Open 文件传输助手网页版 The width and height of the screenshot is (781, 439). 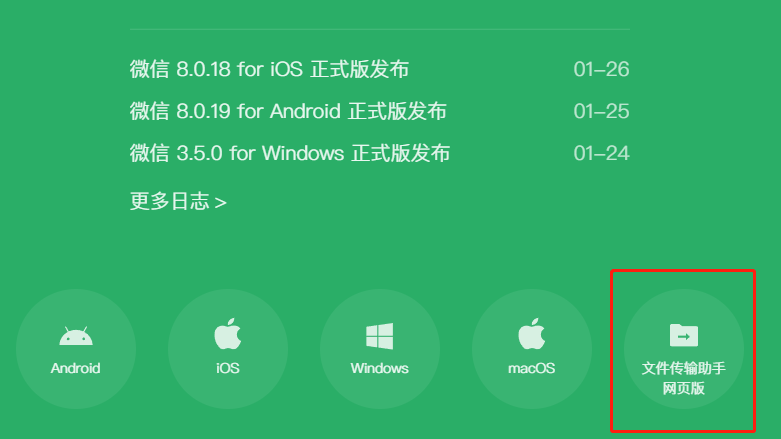[683, 350]
